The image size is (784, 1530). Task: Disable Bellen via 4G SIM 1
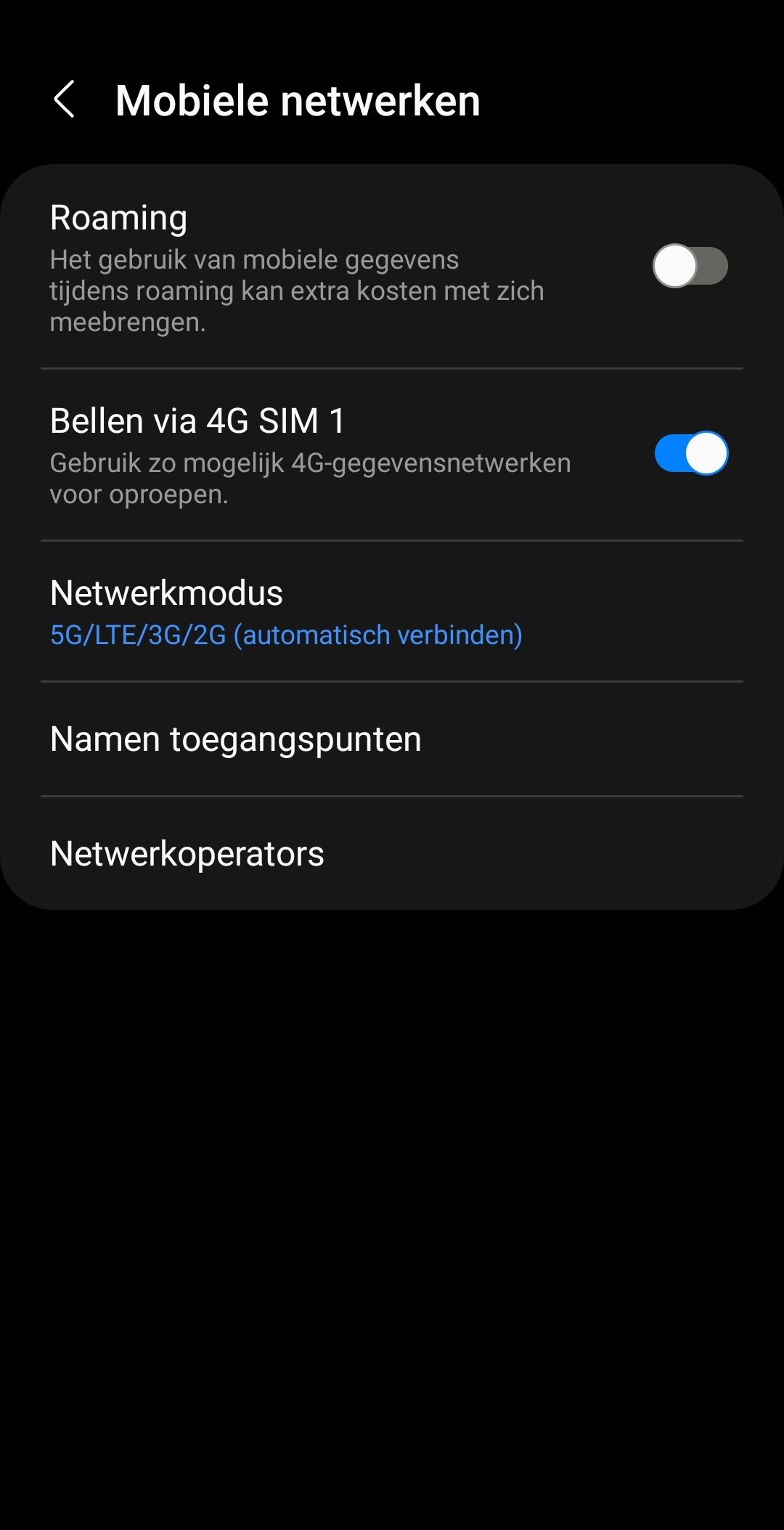tap(691, 454)
